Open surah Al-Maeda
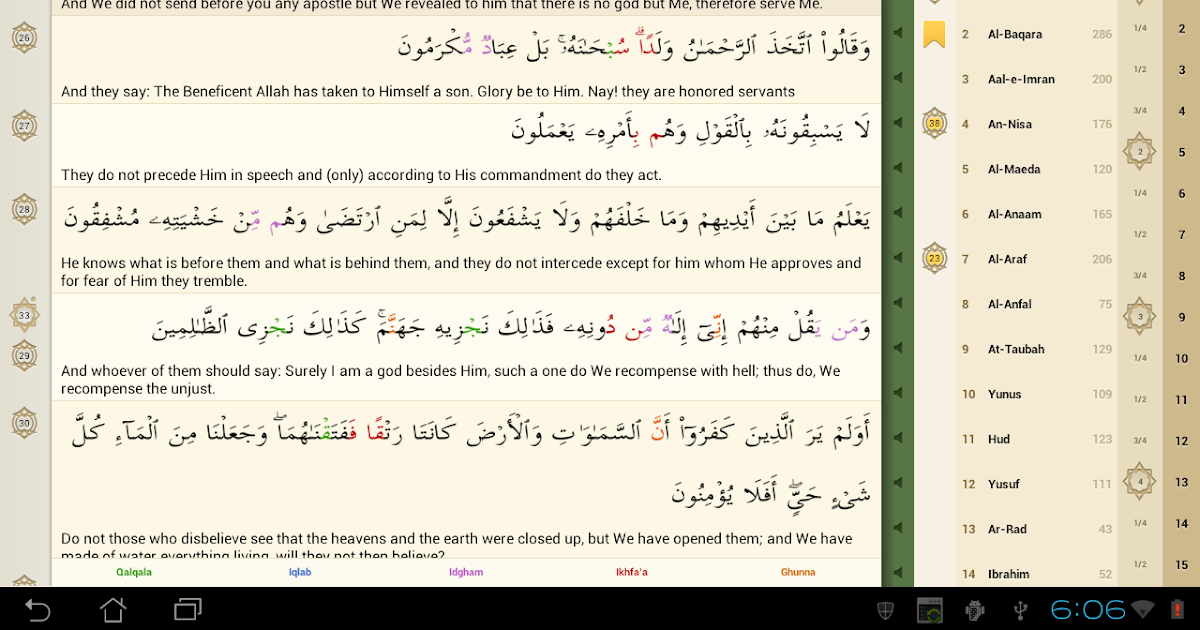 pos(1013,169)
